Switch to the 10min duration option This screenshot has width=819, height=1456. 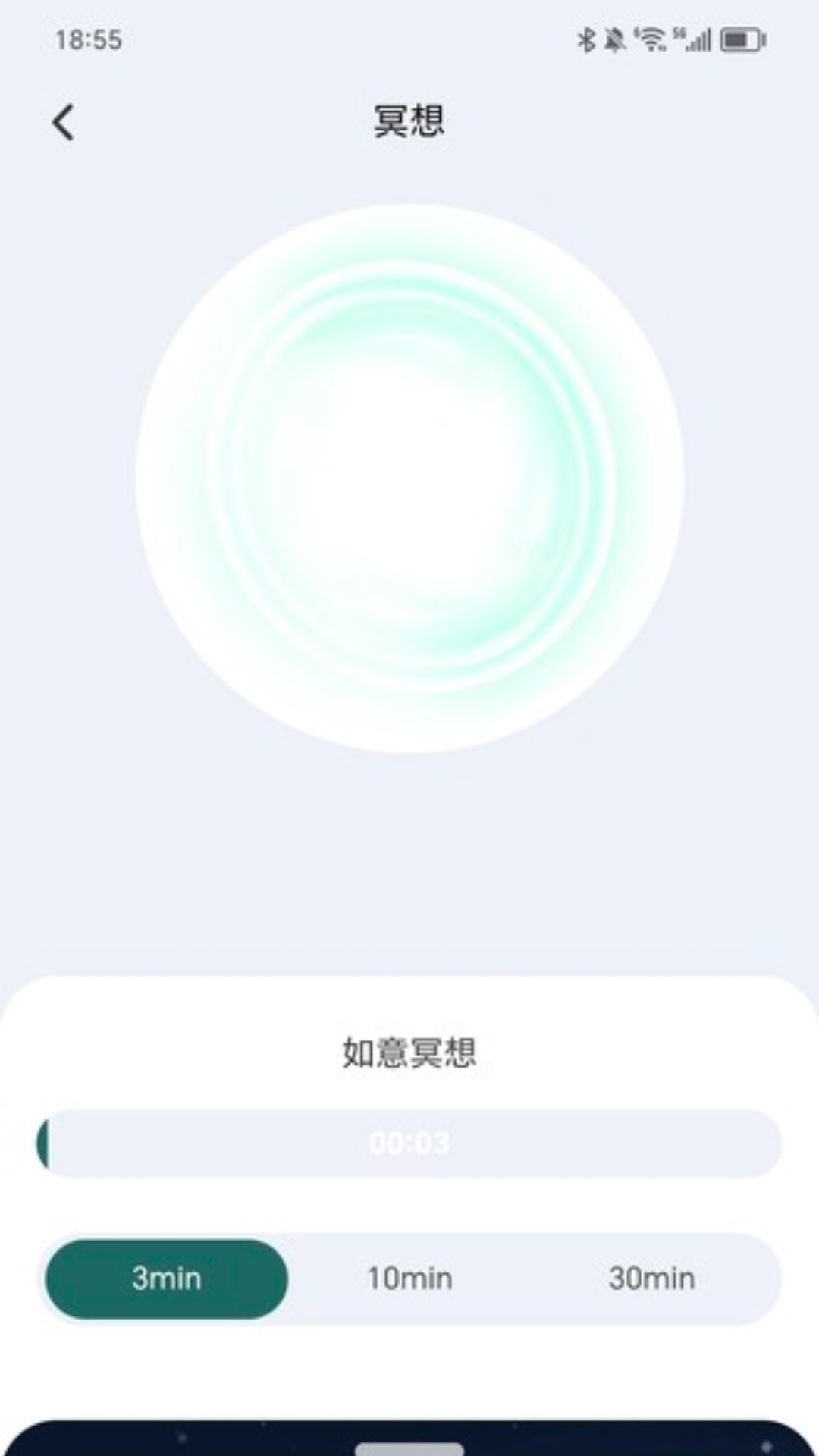coord(409,1278)
